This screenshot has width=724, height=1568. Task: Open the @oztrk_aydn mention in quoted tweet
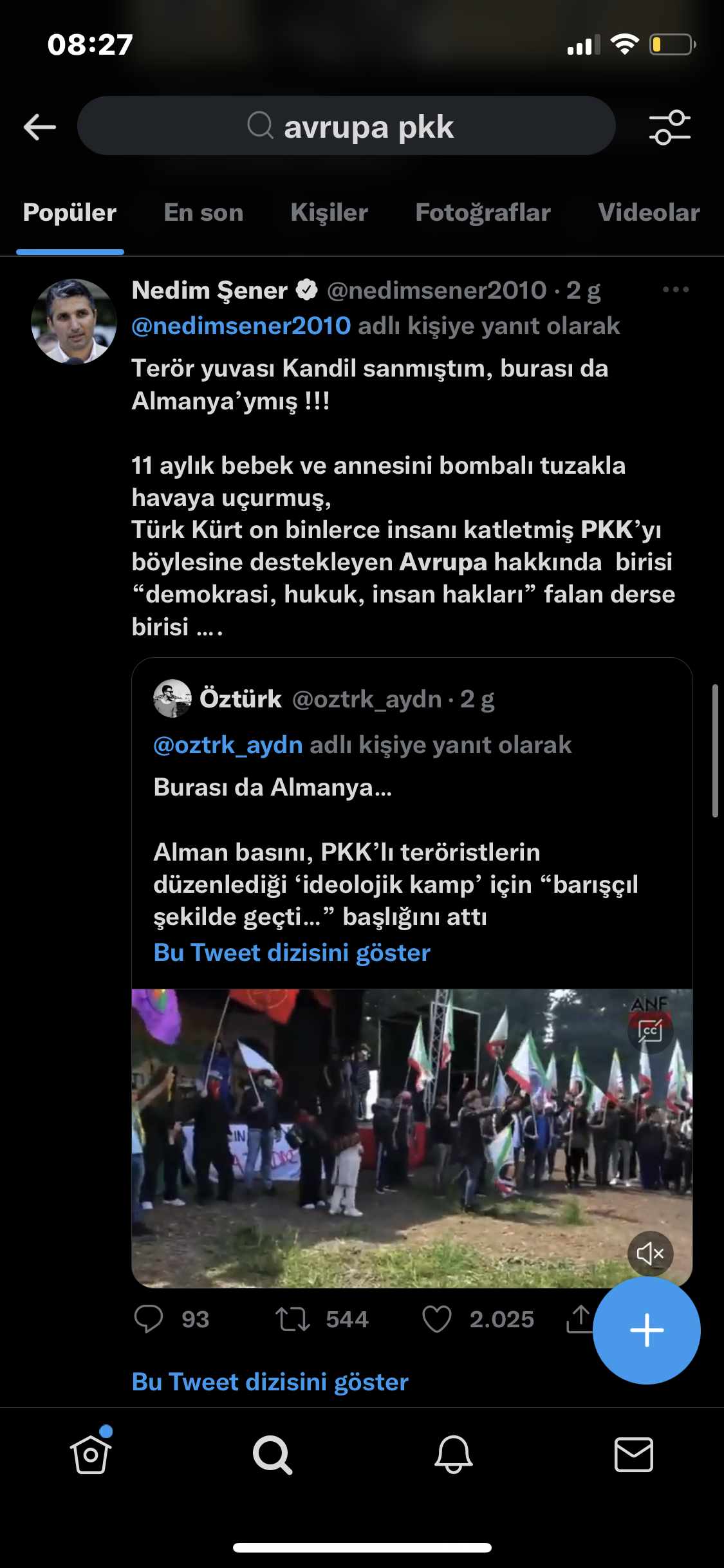click(228, 745)
